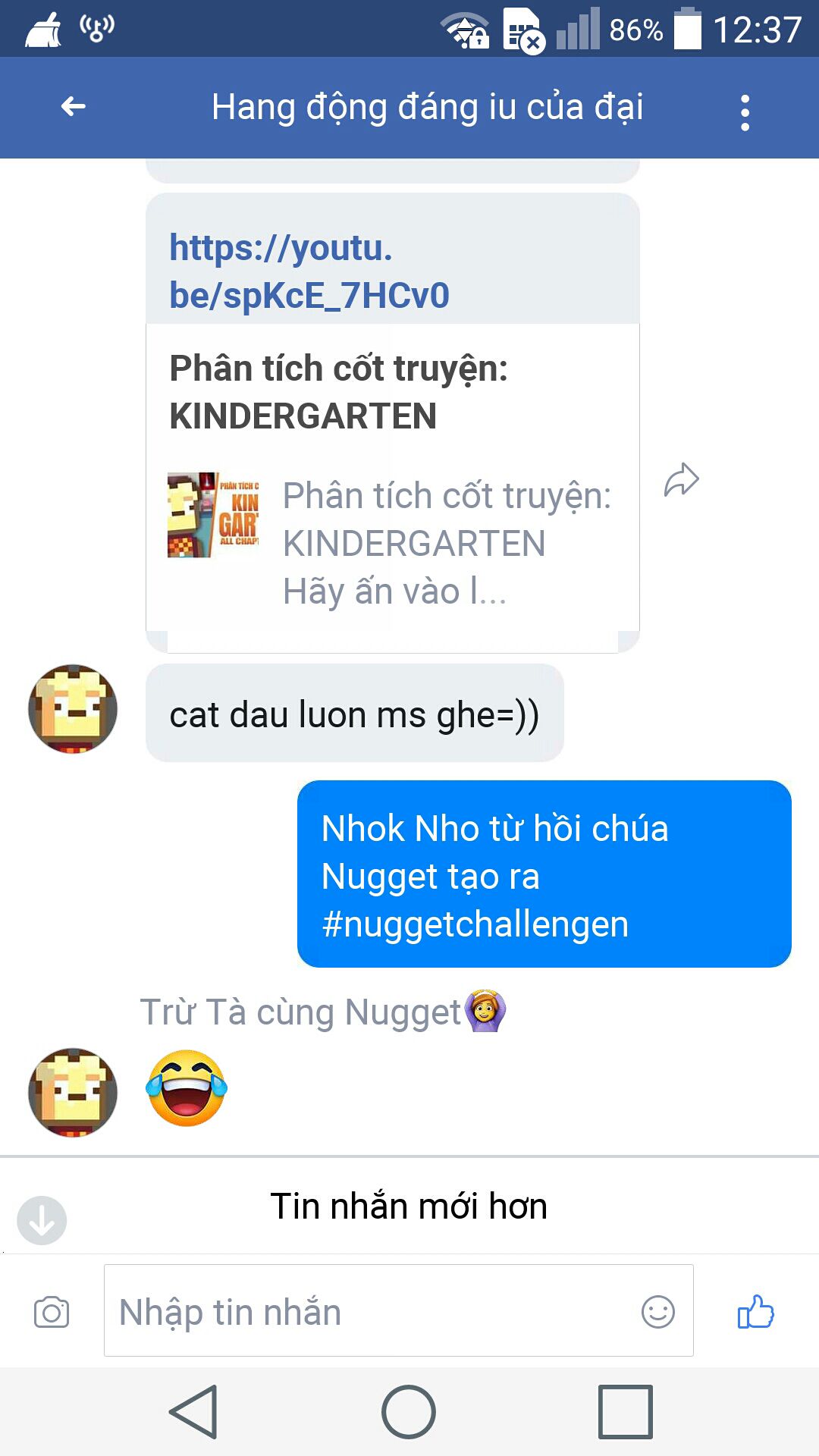This screenshot has width=819, height=1456.
Task: Forward the shared YouTube link message
Action: coord(681,480)
